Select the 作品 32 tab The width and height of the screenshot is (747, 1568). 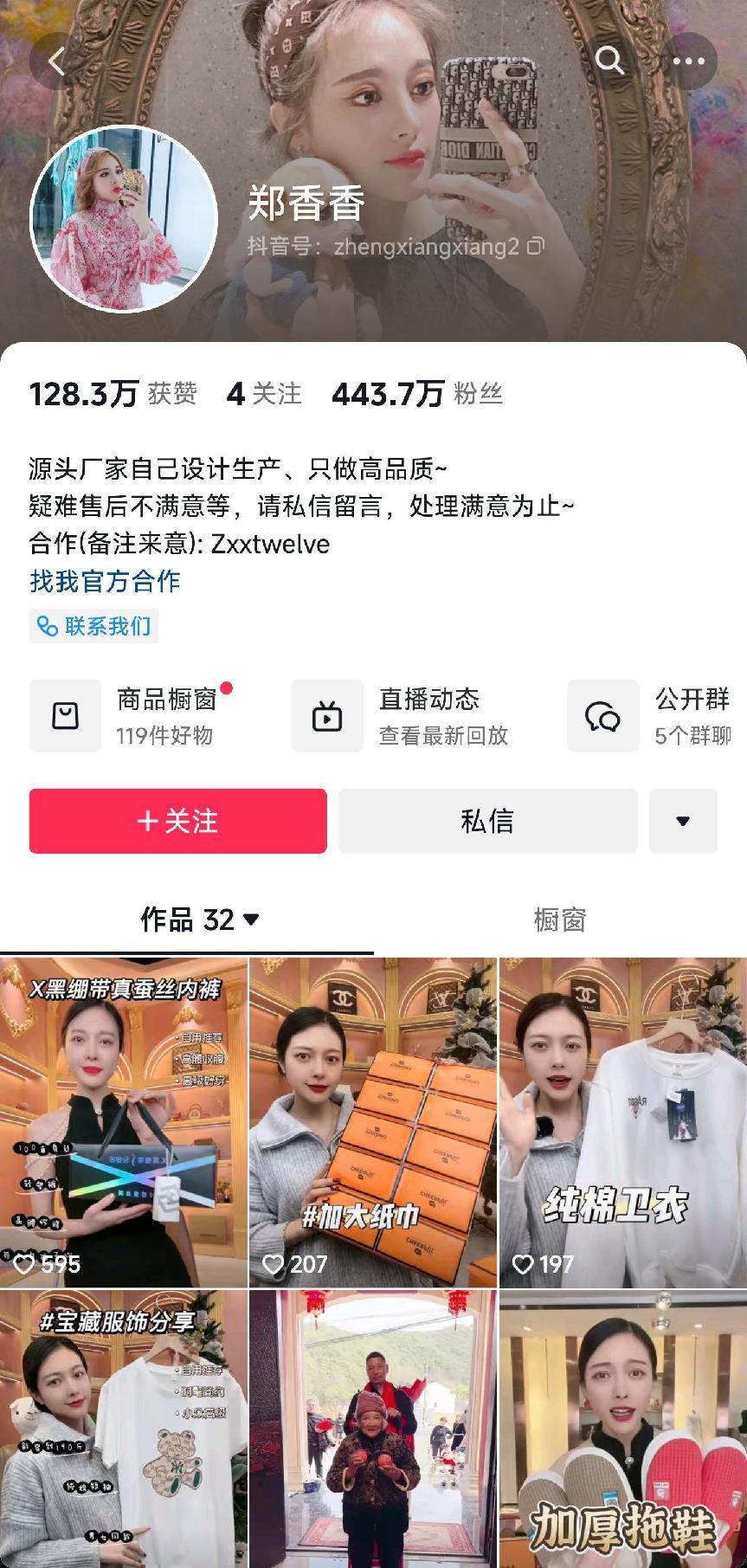[199, 920]
